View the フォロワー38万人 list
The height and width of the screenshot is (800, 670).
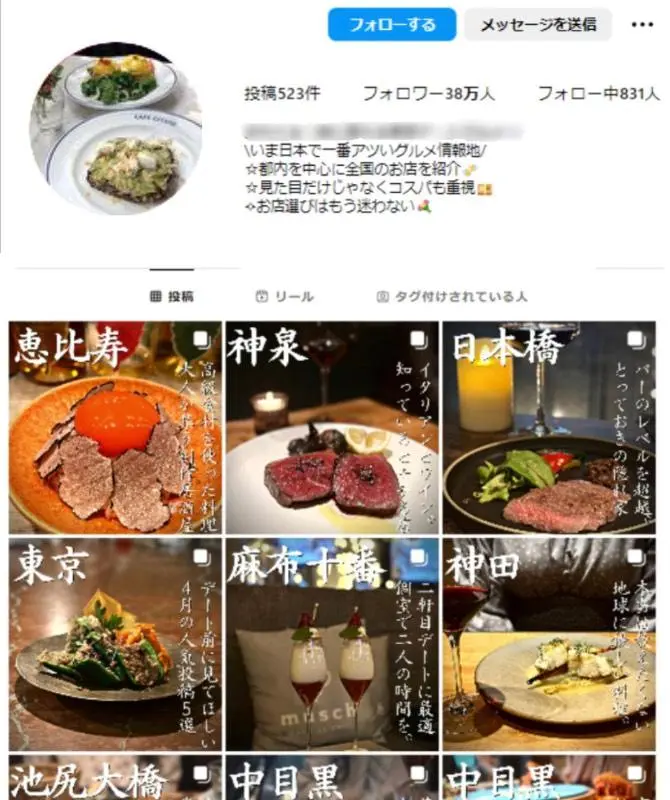coord(428,93)
